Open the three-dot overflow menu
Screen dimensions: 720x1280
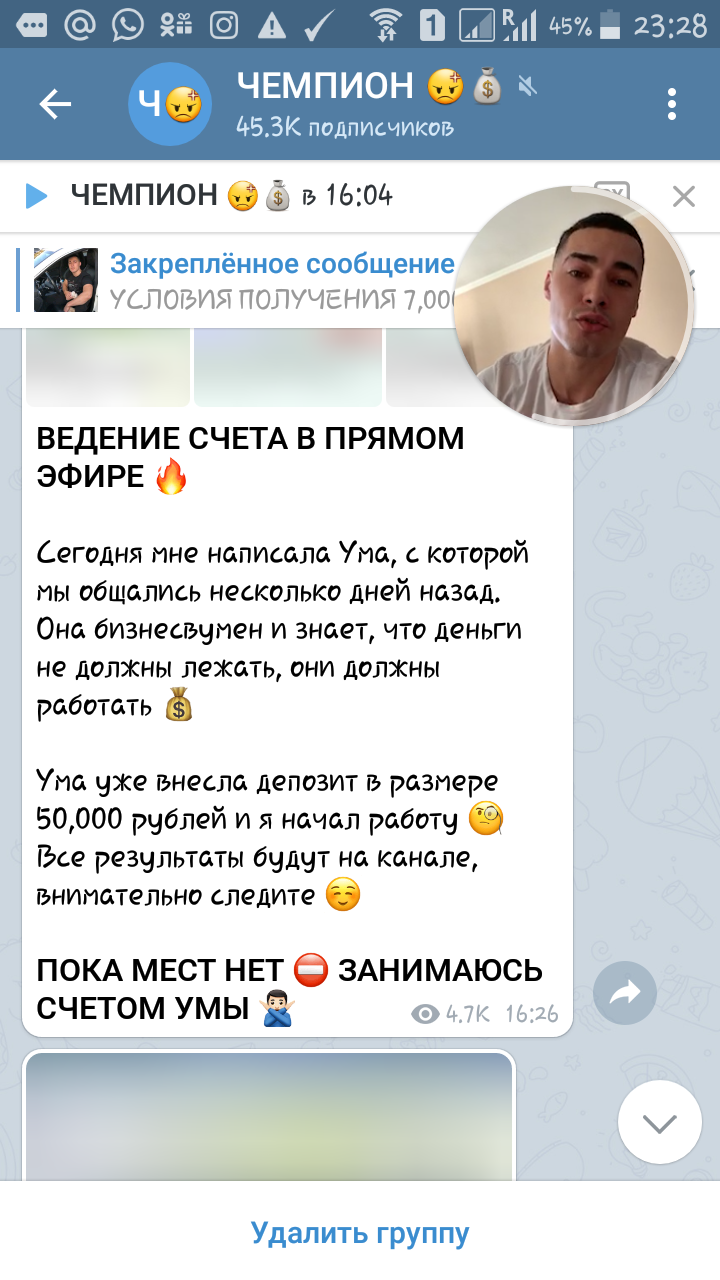(x=672, y=104)
